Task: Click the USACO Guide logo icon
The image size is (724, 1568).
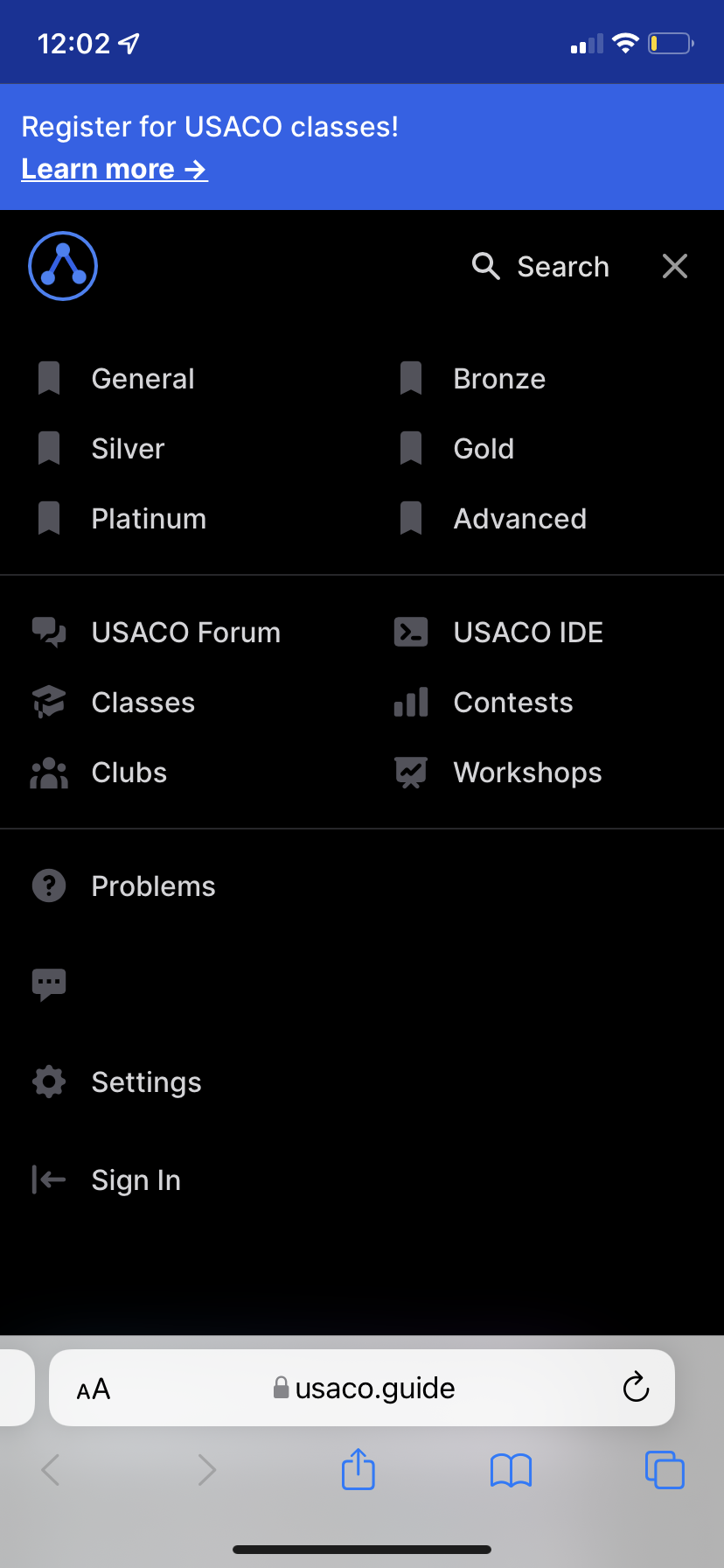Action: [x=62, y=265]
